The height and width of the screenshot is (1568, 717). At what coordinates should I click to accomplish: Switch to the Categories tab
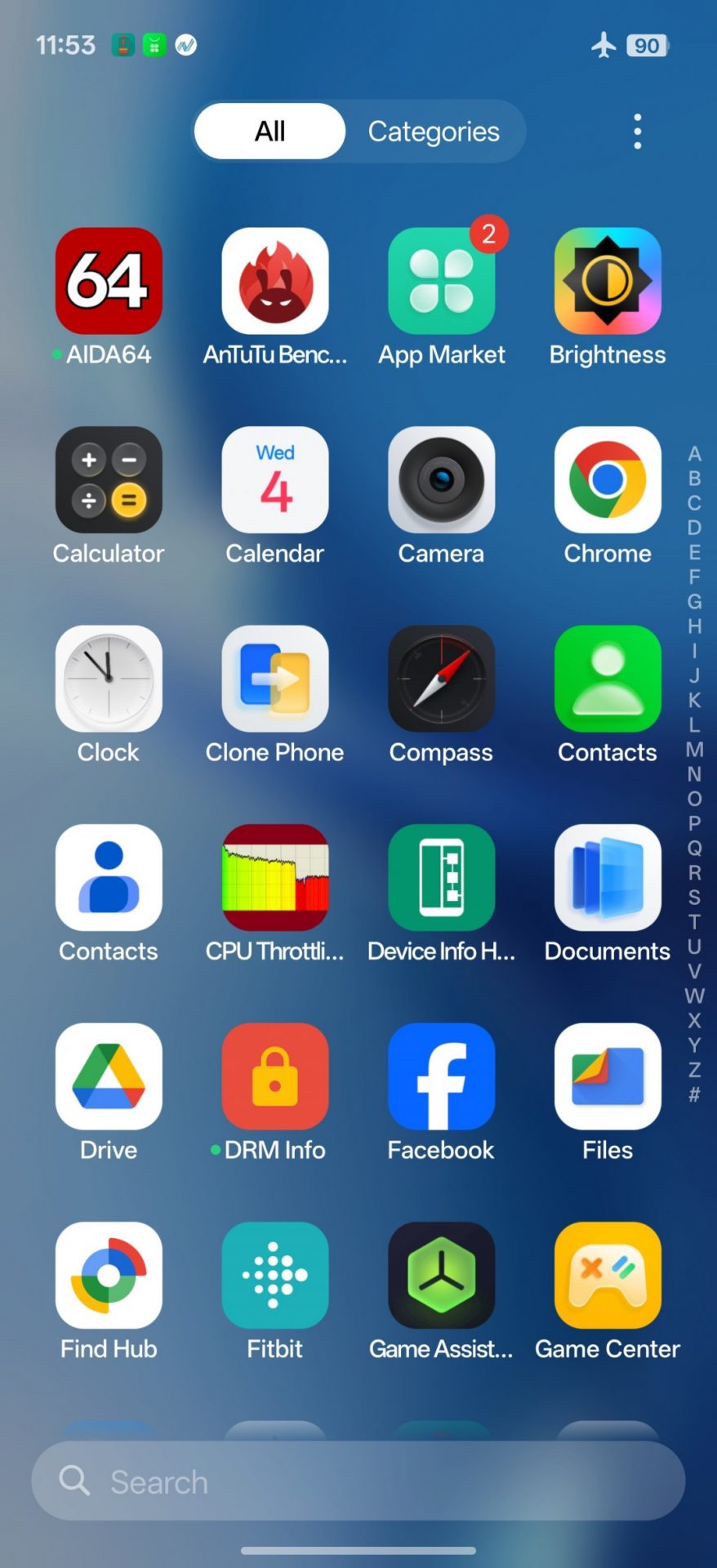[433, 131]
